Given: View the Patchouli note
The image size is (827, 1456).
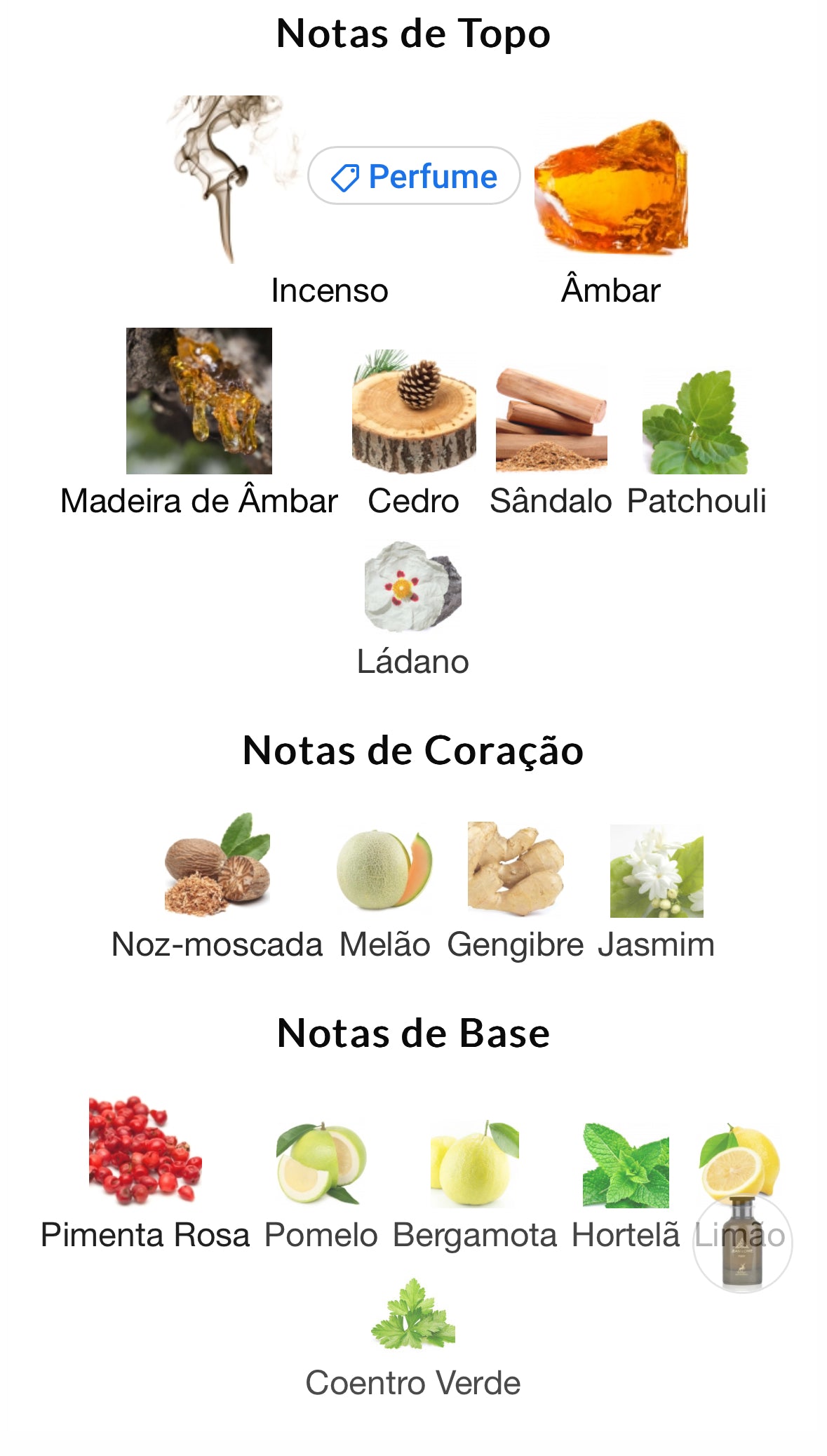Looking at the screenshot, I should 696,422.
